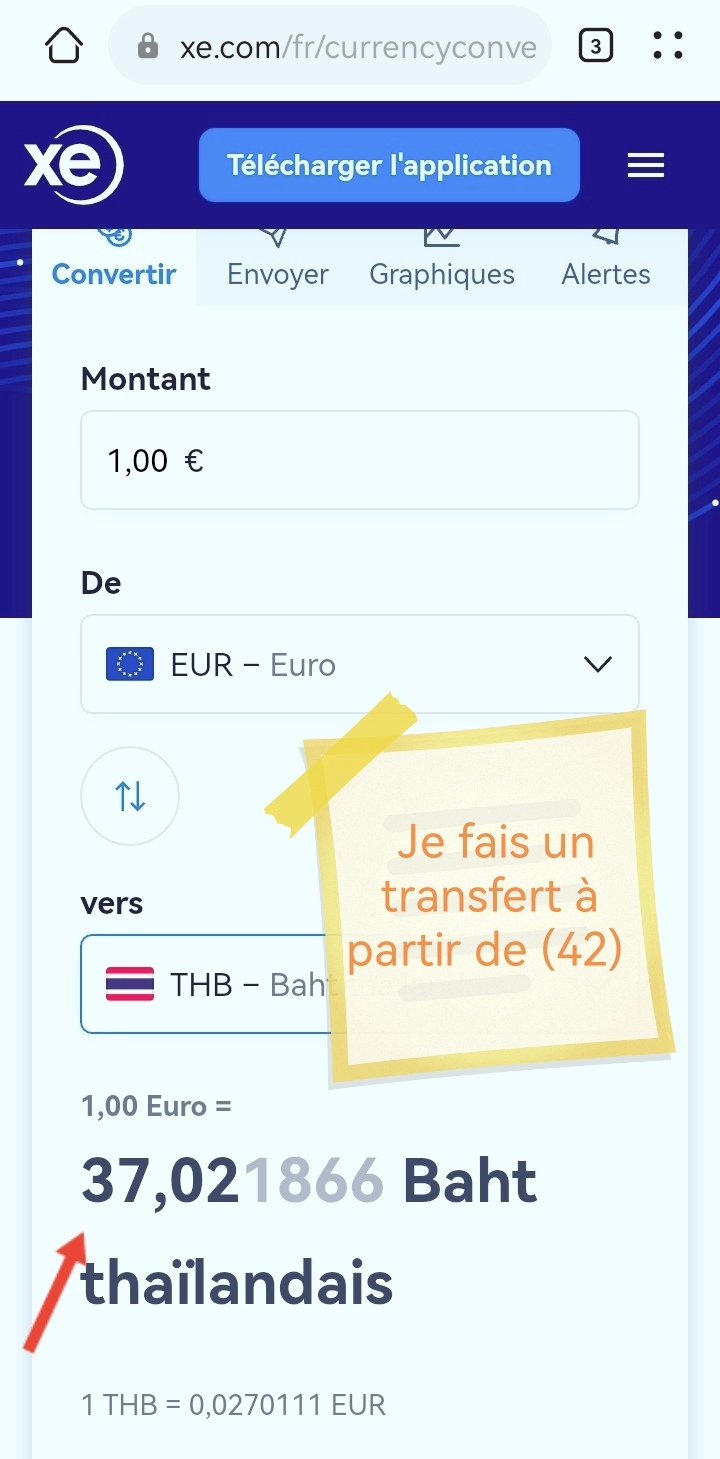Edit the Montant amount field
Image resolution: width=720 pixels, height=1459 pixels.
pyautogui.click(x=360, y=460)
